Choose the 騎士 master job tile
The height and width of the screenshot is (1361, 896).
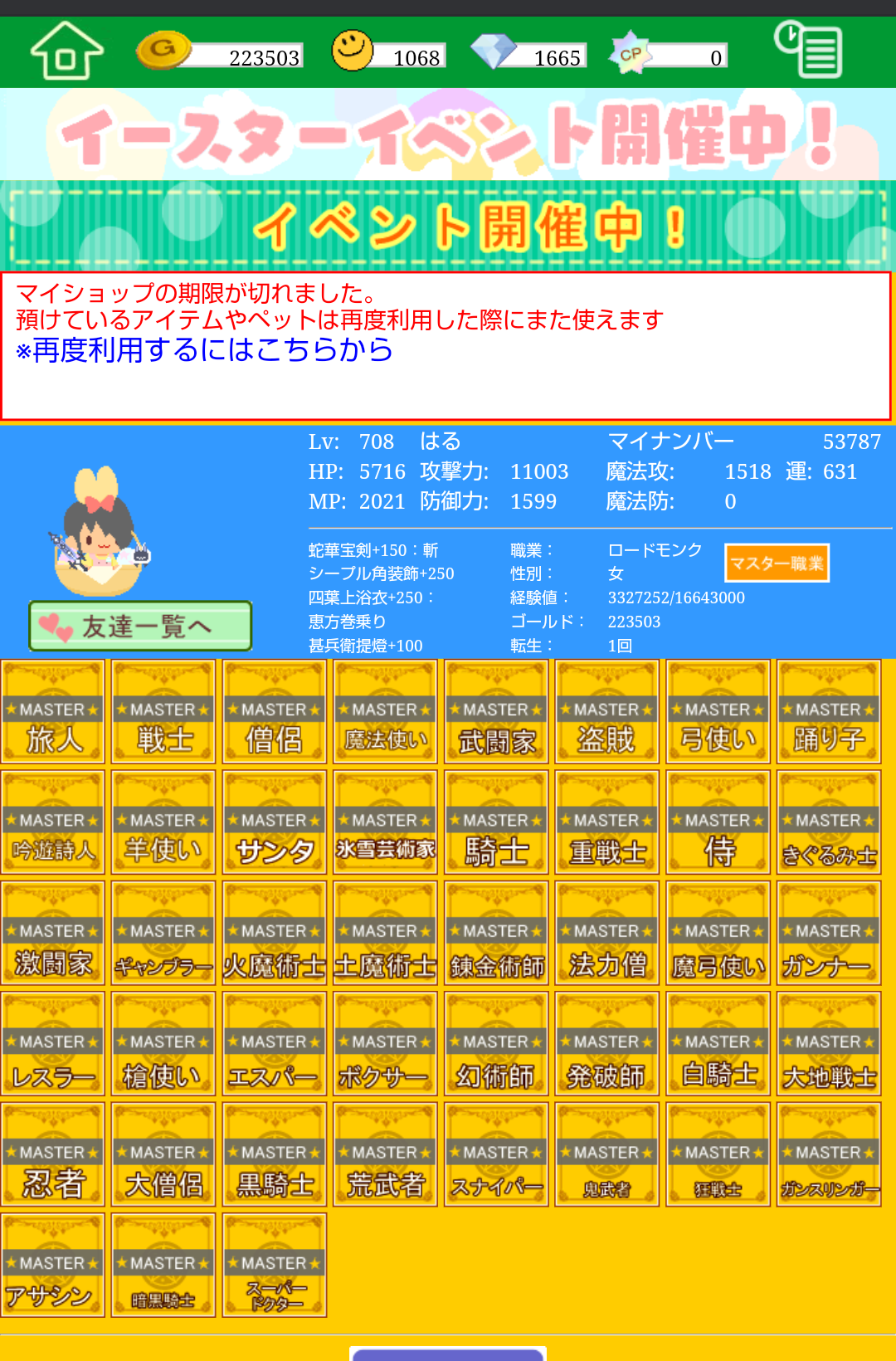click(496, 822)
